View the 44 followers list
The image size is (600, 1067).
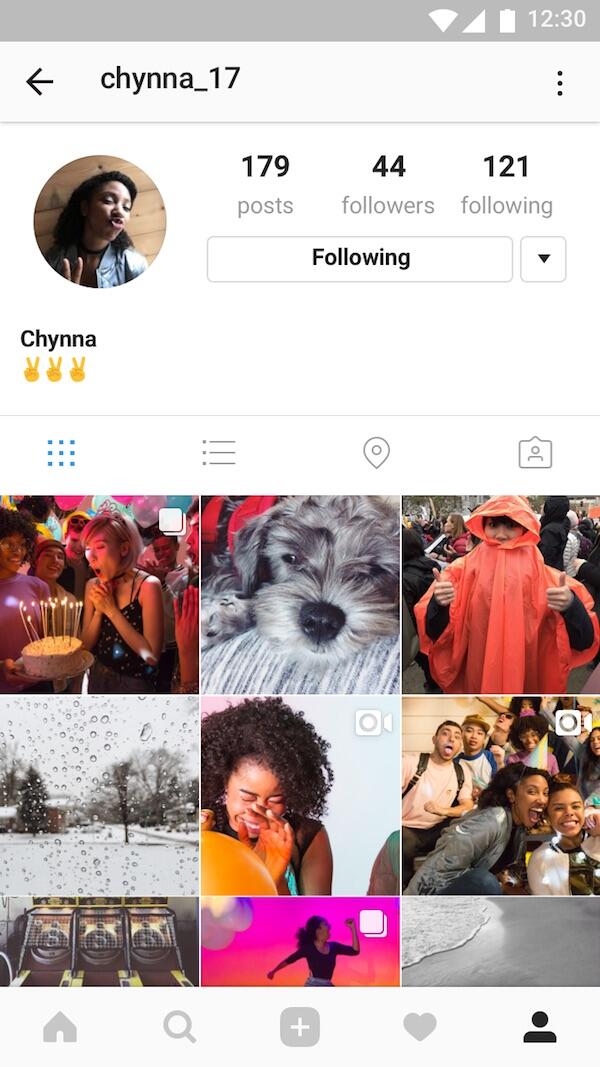(388, 185)
